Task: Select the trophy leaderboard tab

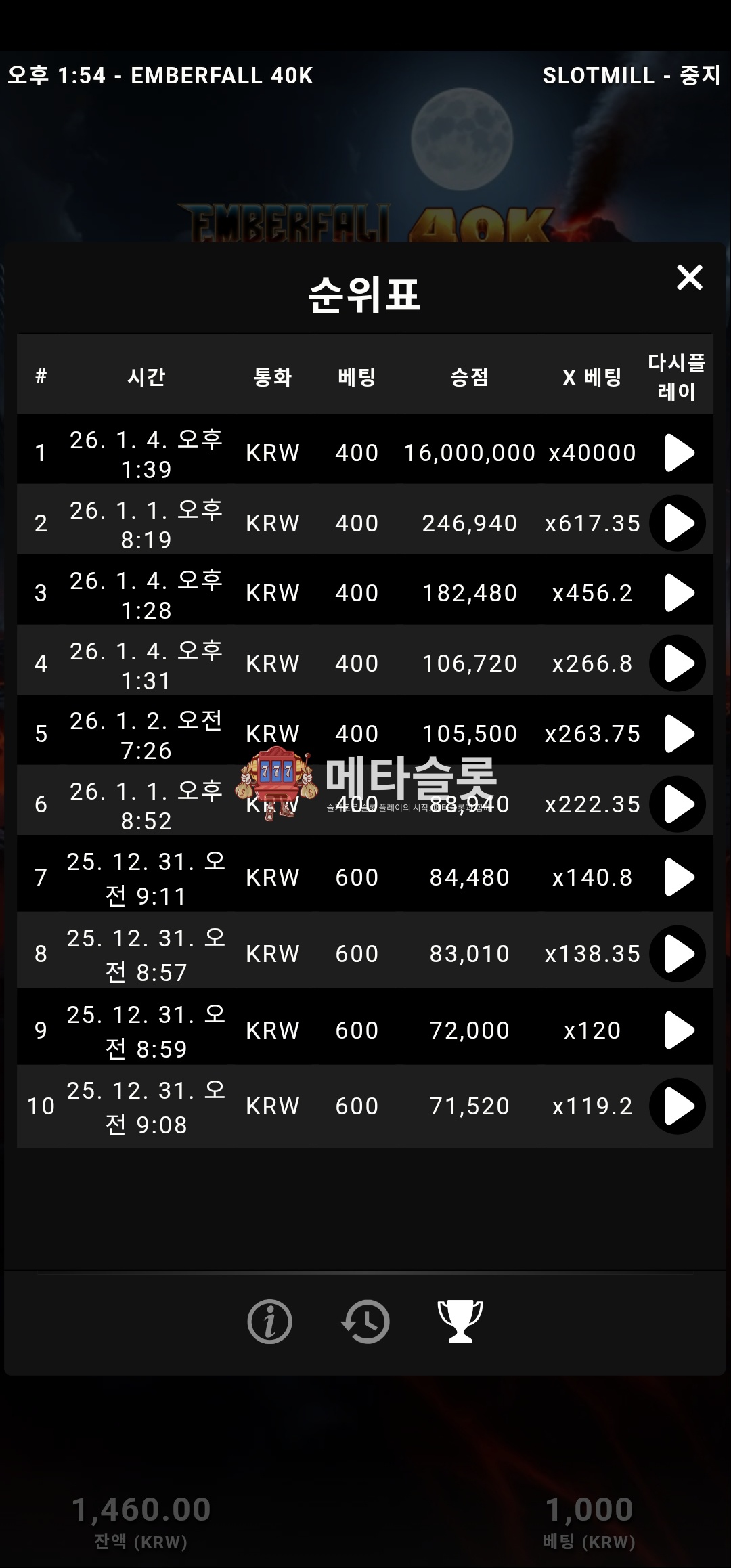Action: 460,1322
